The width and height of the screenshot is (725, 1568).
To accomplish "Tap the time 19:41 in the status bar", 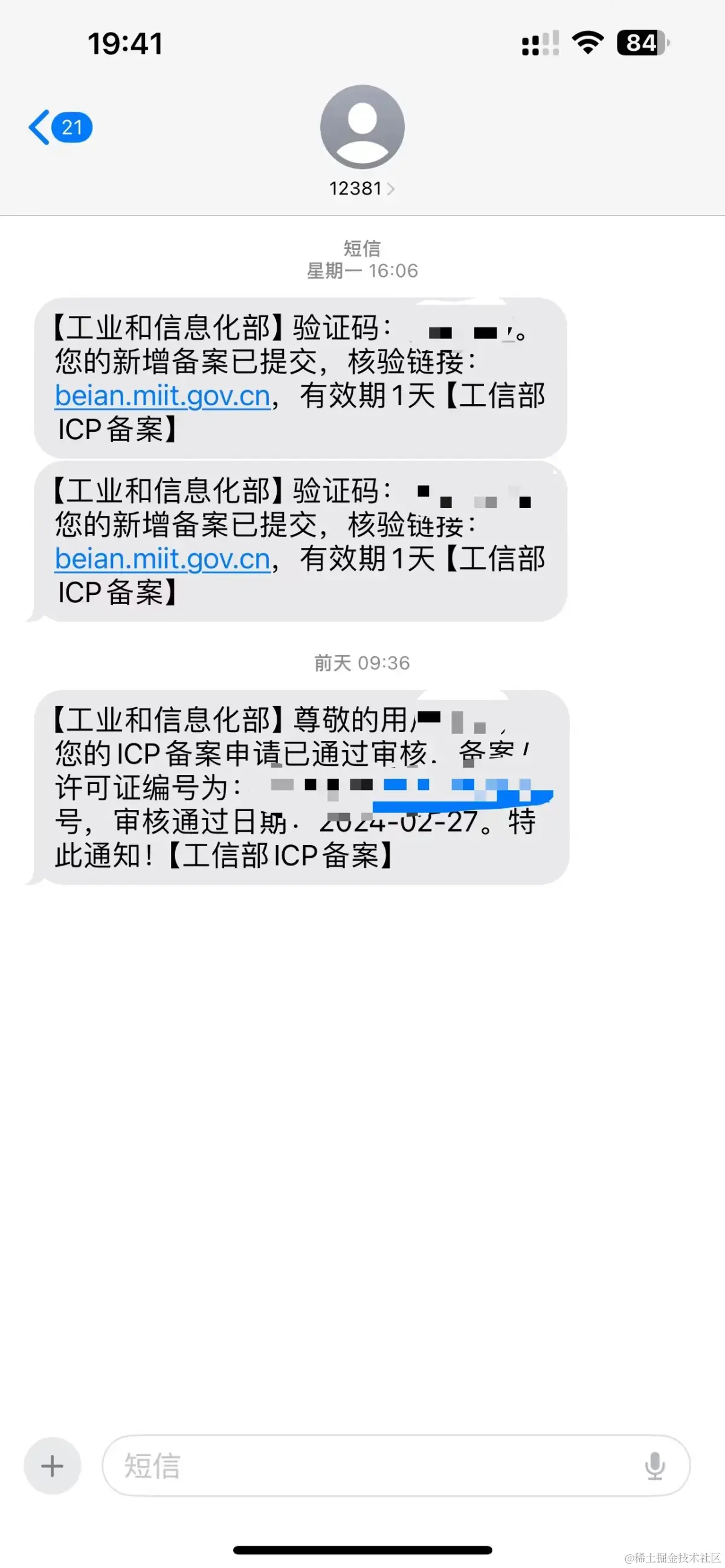I will tap(125, 43).
